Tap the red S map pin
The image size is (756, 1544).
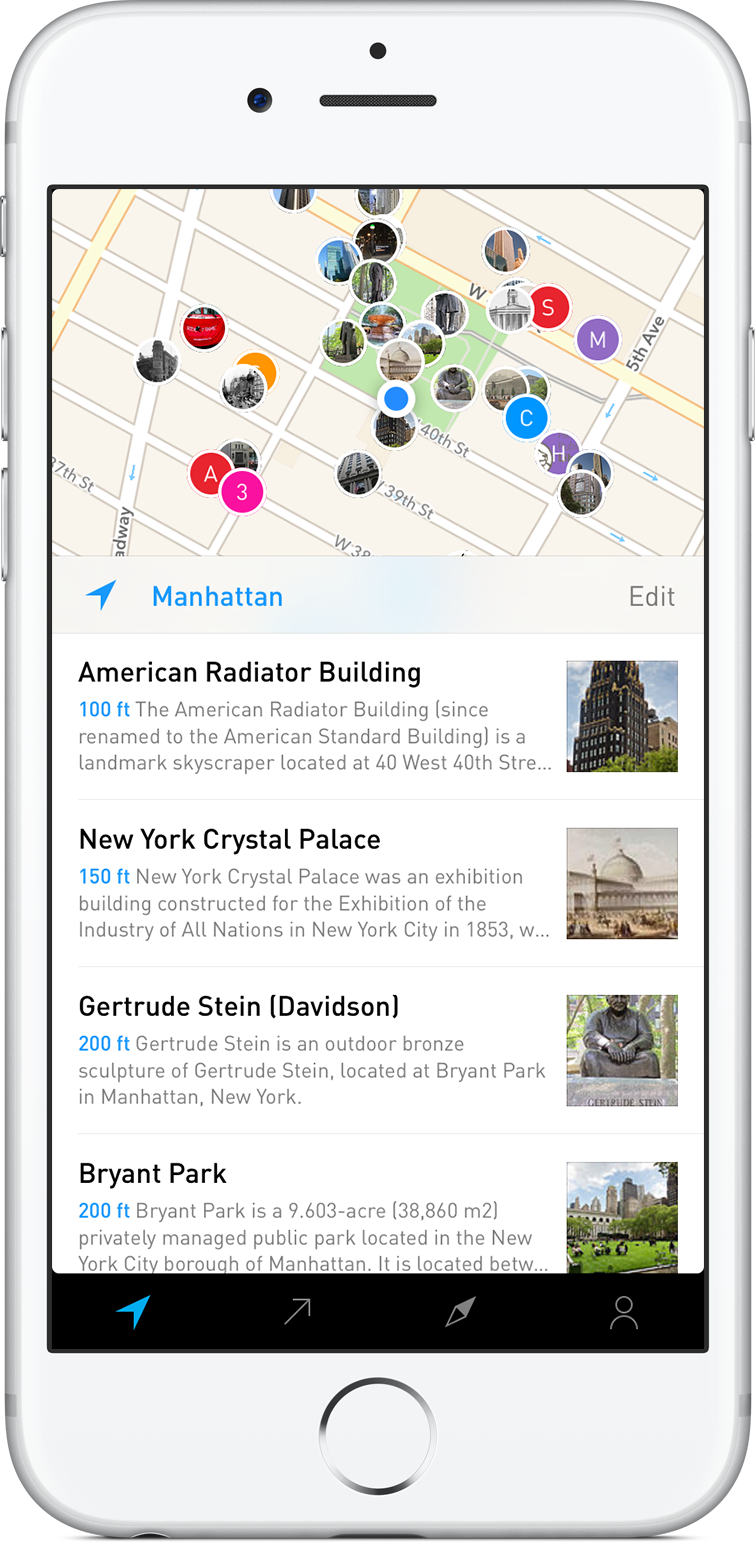[x=548, y=308]
